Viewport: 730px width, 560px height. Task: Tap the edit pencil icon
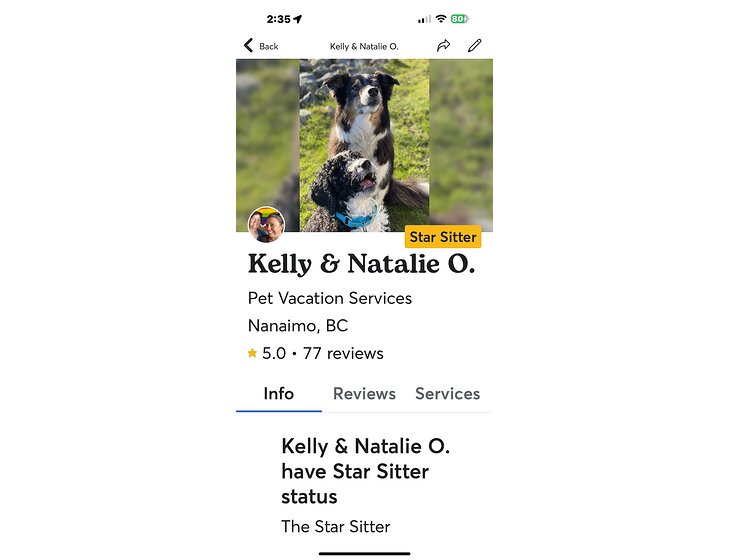pyautogui.click(x=475, y=46)
